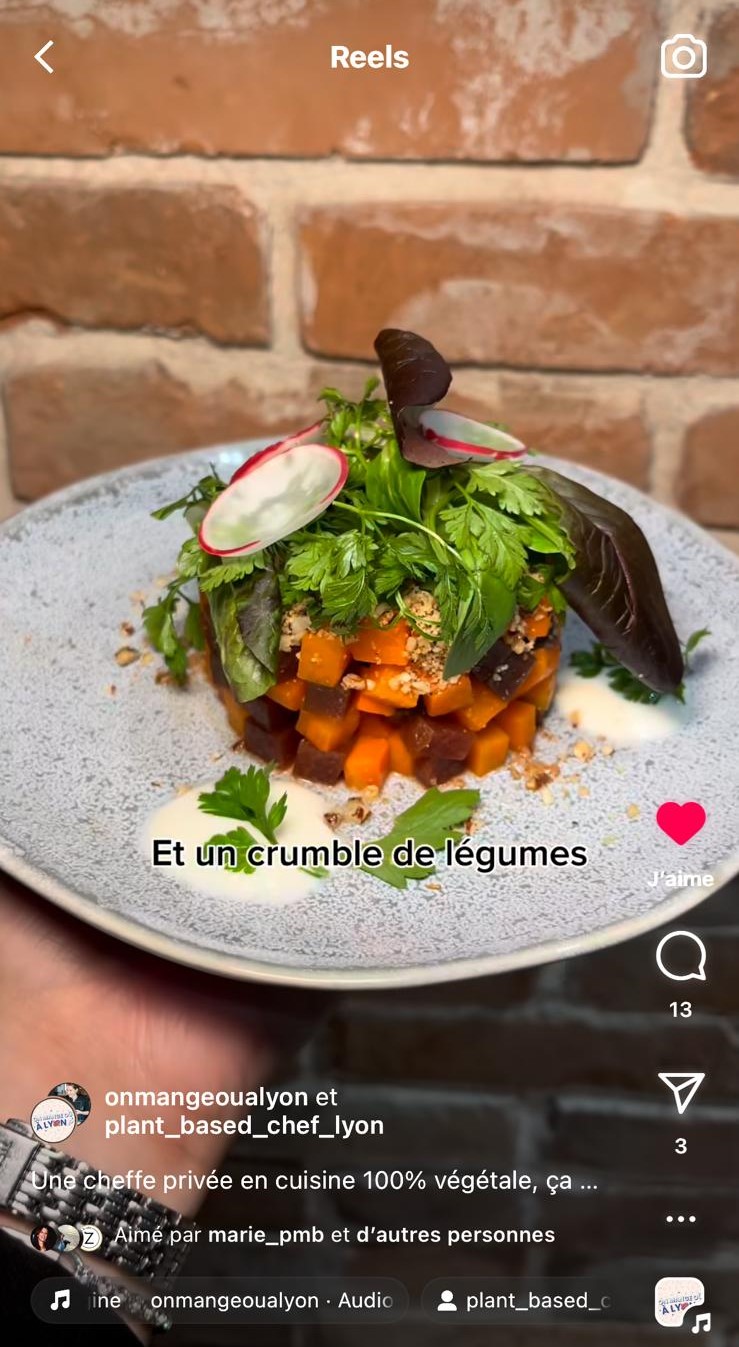Open the comments on this reel
The height and width of the screenshot is (1347, 739).
pos(681,957)
